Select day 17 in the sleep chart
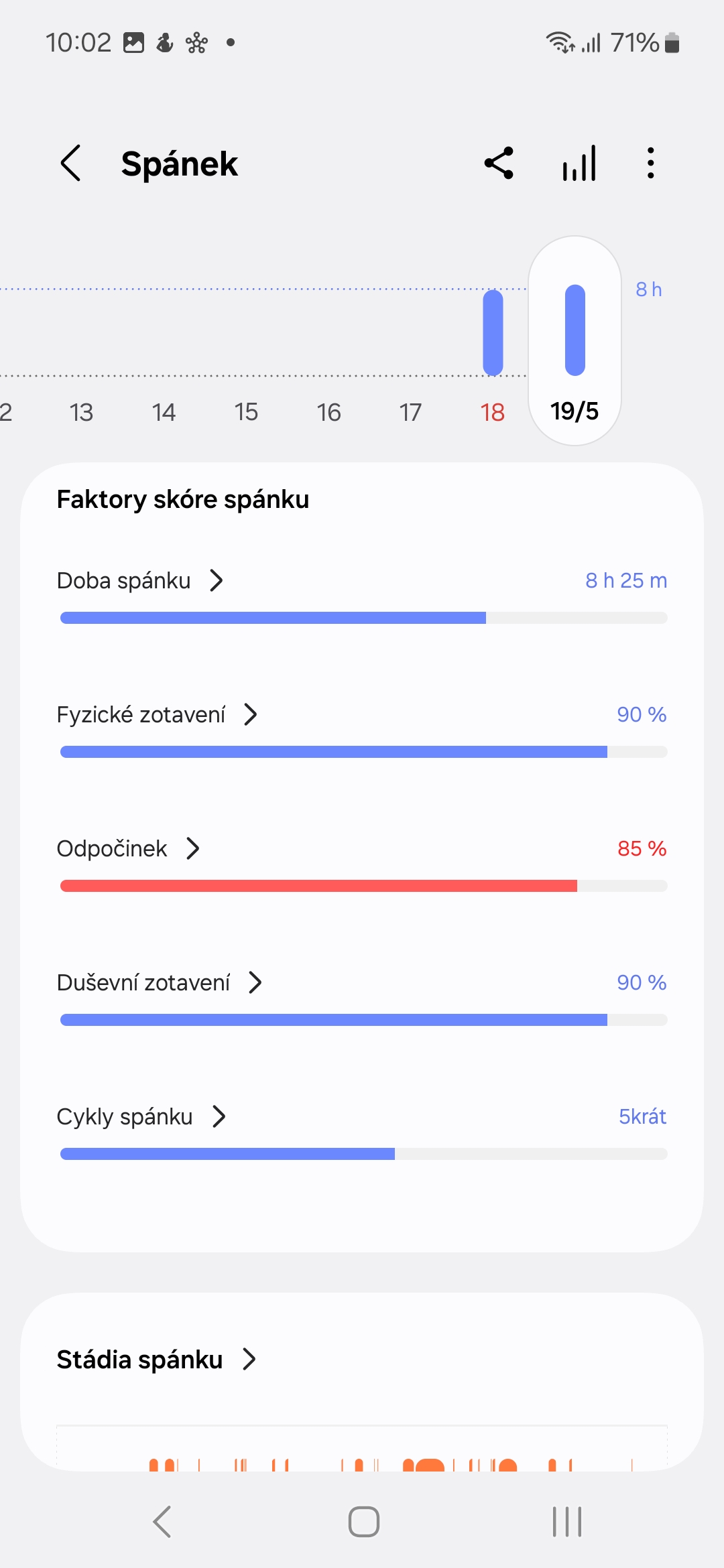The height and width of the screenshot is (1568, 724). click(x=410, y=411)
